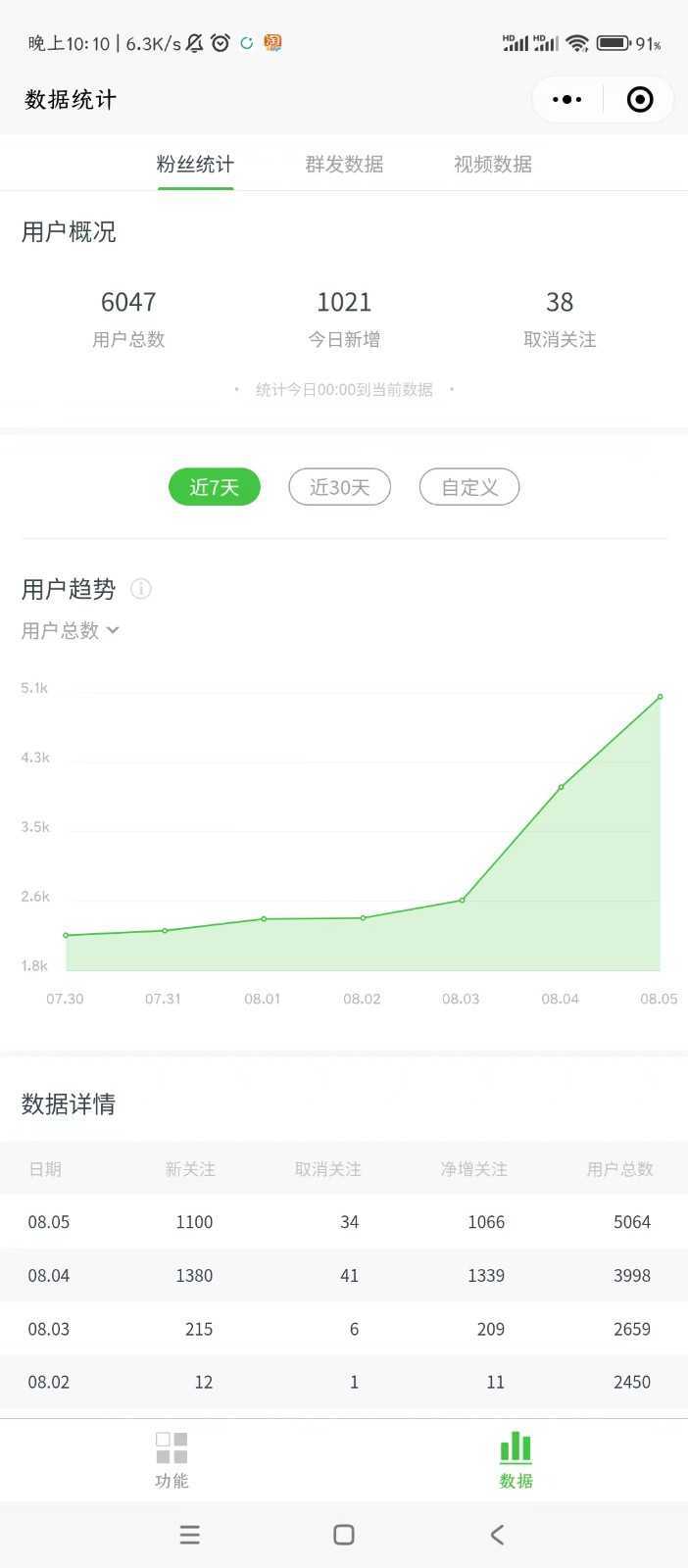Screen dimensions: 688x1568
Task: Choose the 自定义 date range
Action: [x=469, y=487]
